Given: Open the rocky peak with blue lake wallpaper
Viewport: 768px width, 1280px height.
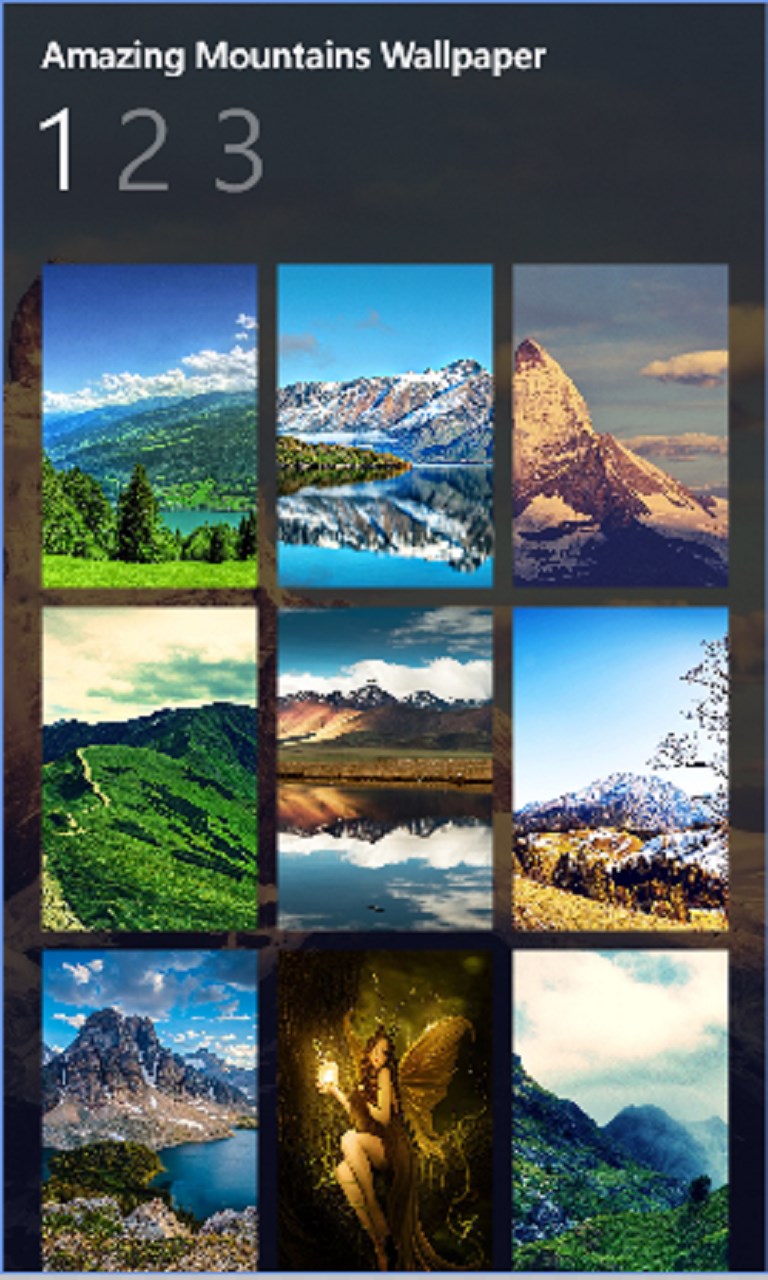Looking at the screenshot, I should tap(150, 1108).
